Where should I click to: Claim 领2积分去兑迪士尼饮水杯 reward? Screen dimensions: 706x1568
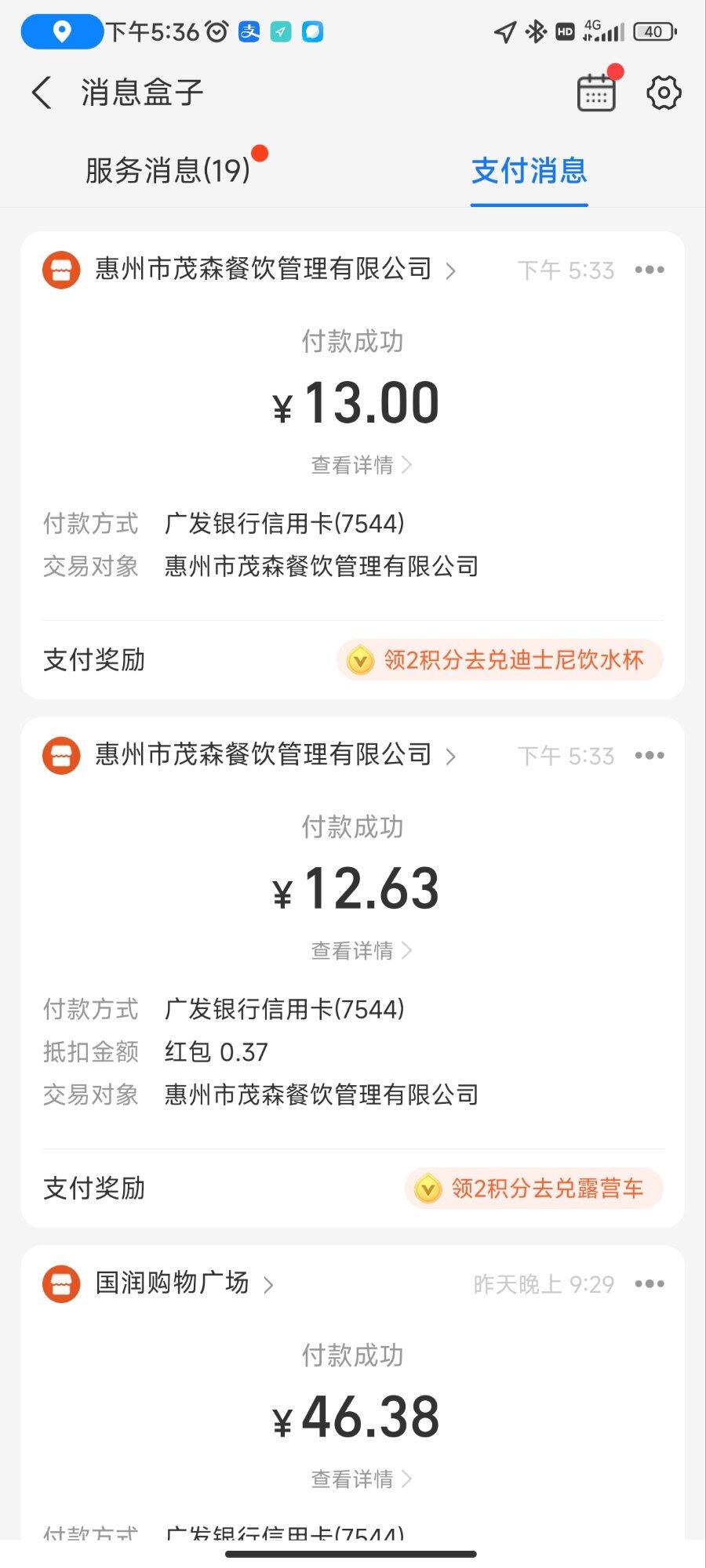pyautogui.click(x=500, y=659)
